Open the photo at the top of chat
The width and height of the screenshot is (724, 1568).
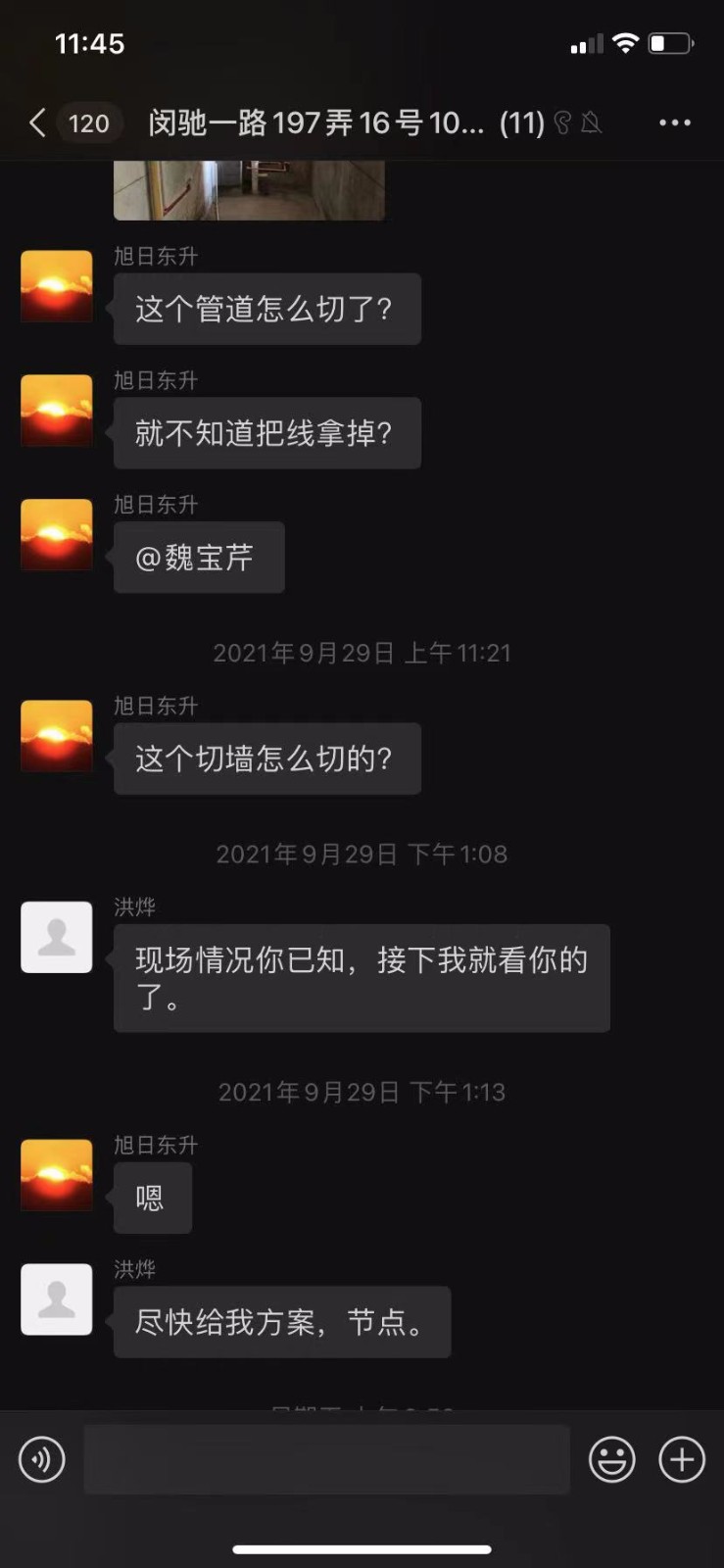tap(249, 190)
